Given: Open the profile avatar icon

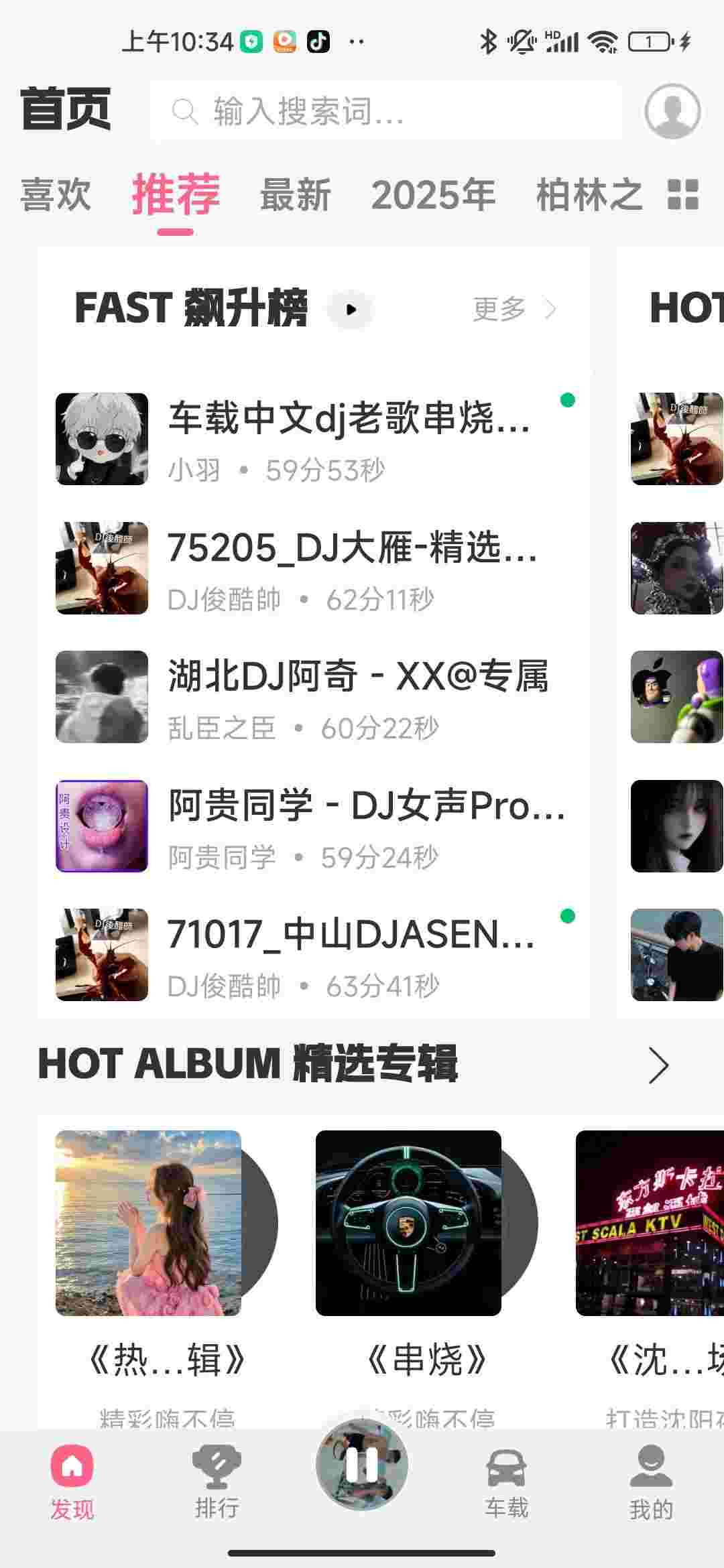Looking at the screenshot, I should point(672,111).
